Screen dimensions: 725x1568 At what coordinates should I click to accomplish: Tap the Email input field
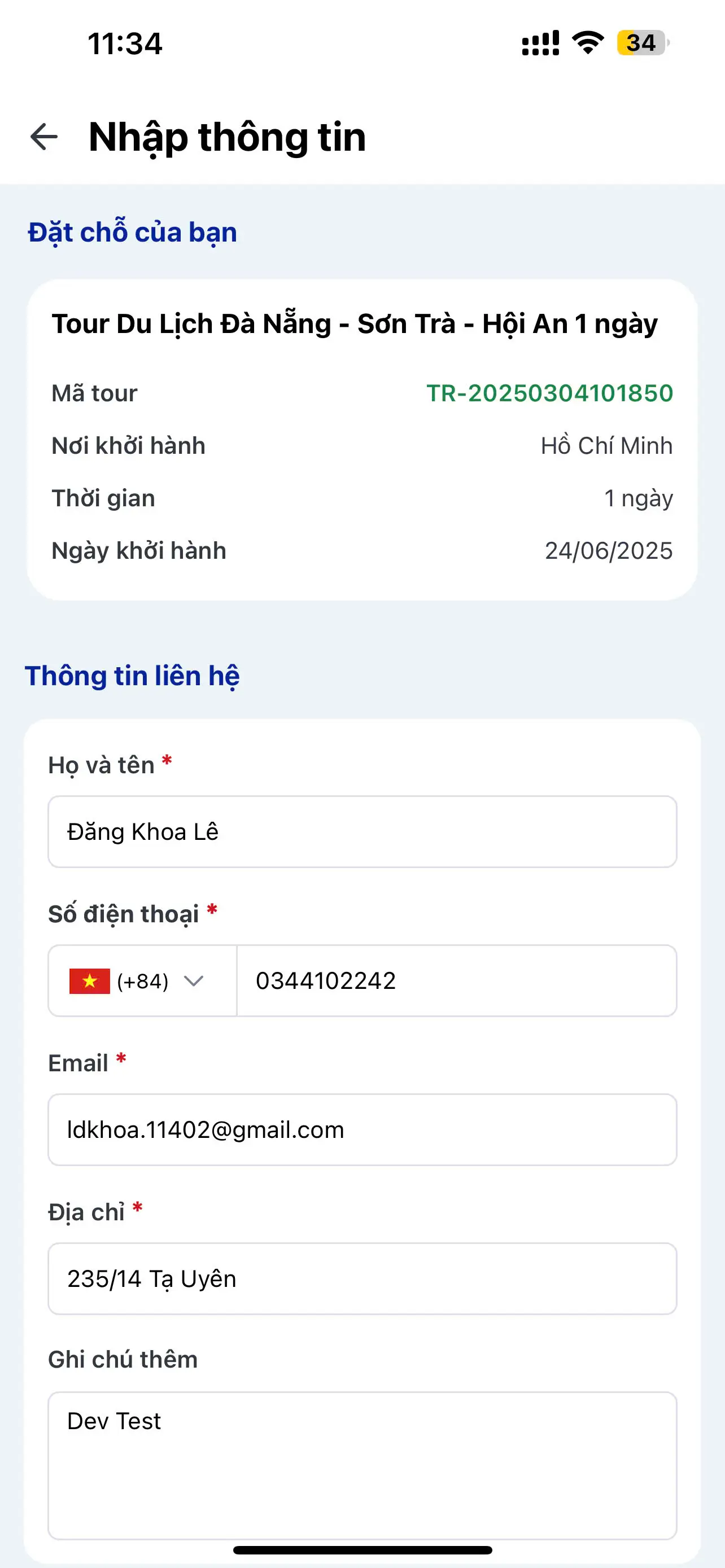pyautogui.click(x=362, y=1130)
